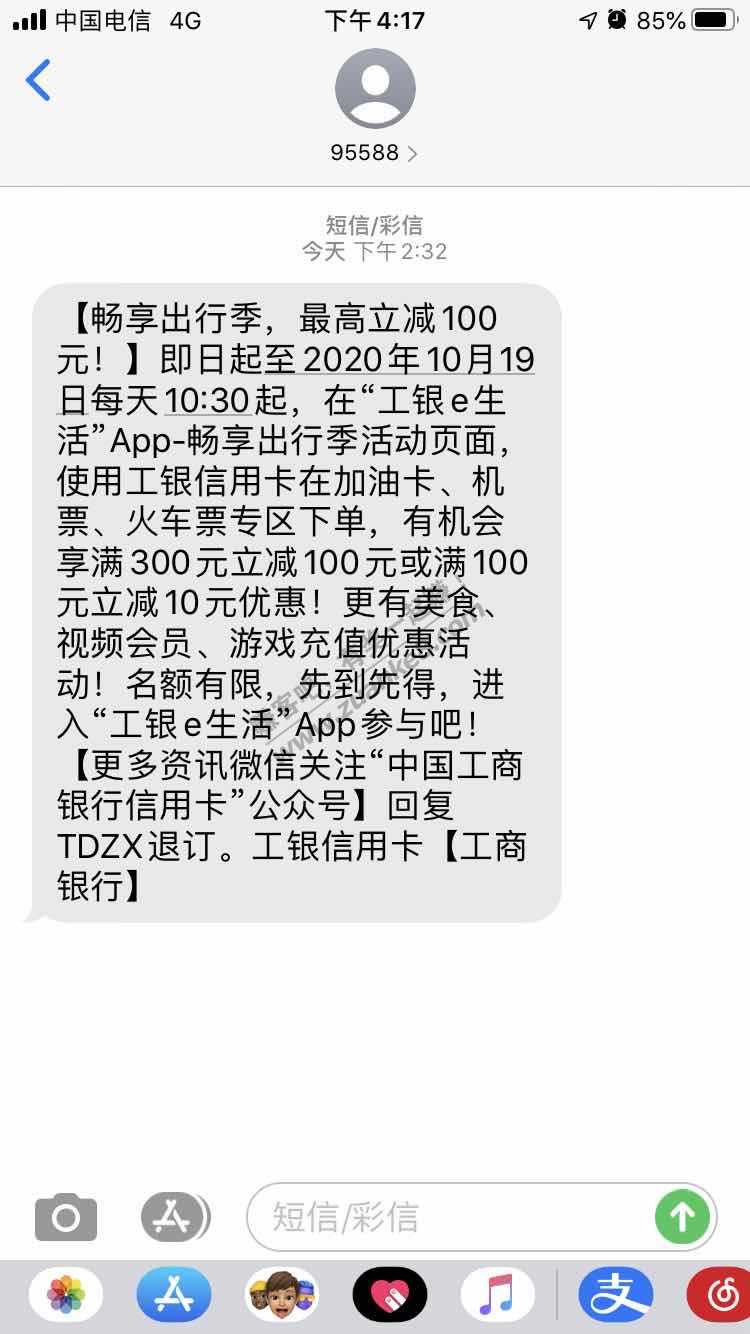Send the message with the green arrow
Viewport: 750px width, 1334px height.
(682, 1217)
